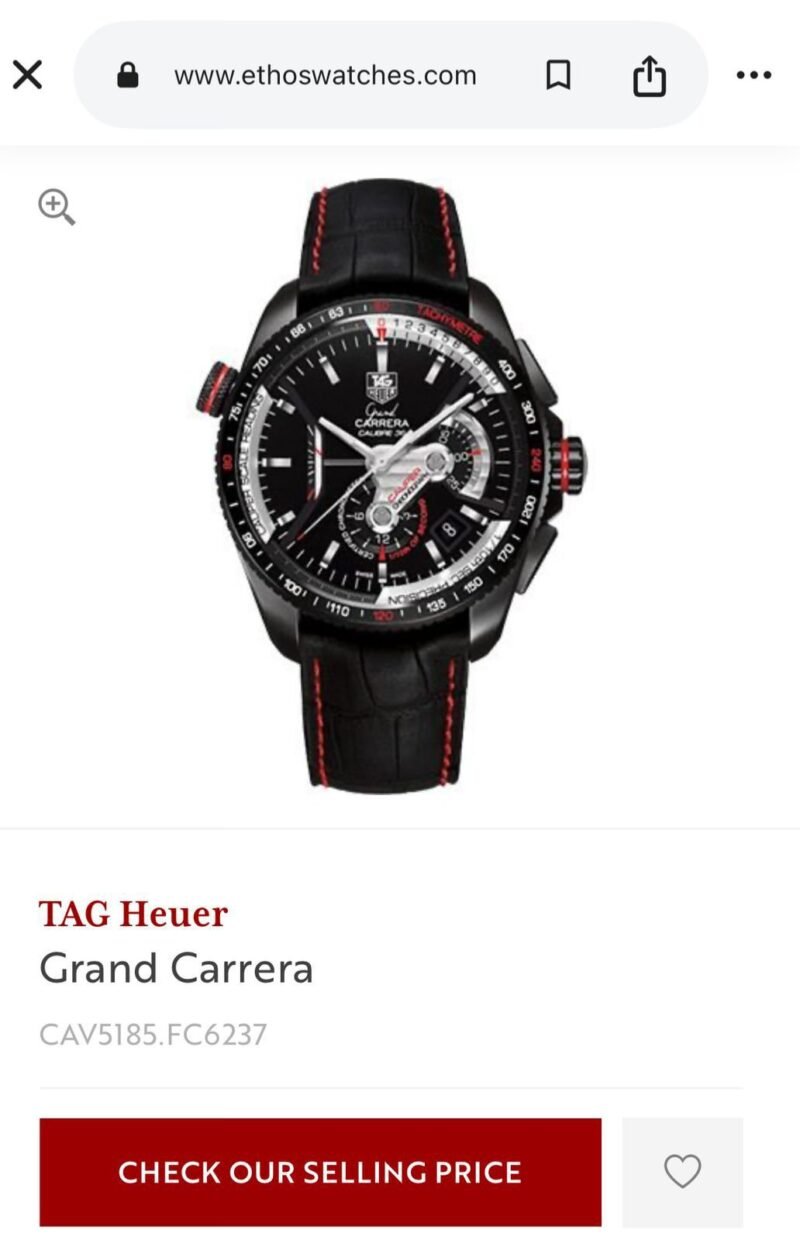Close the in-app browser

27,75
